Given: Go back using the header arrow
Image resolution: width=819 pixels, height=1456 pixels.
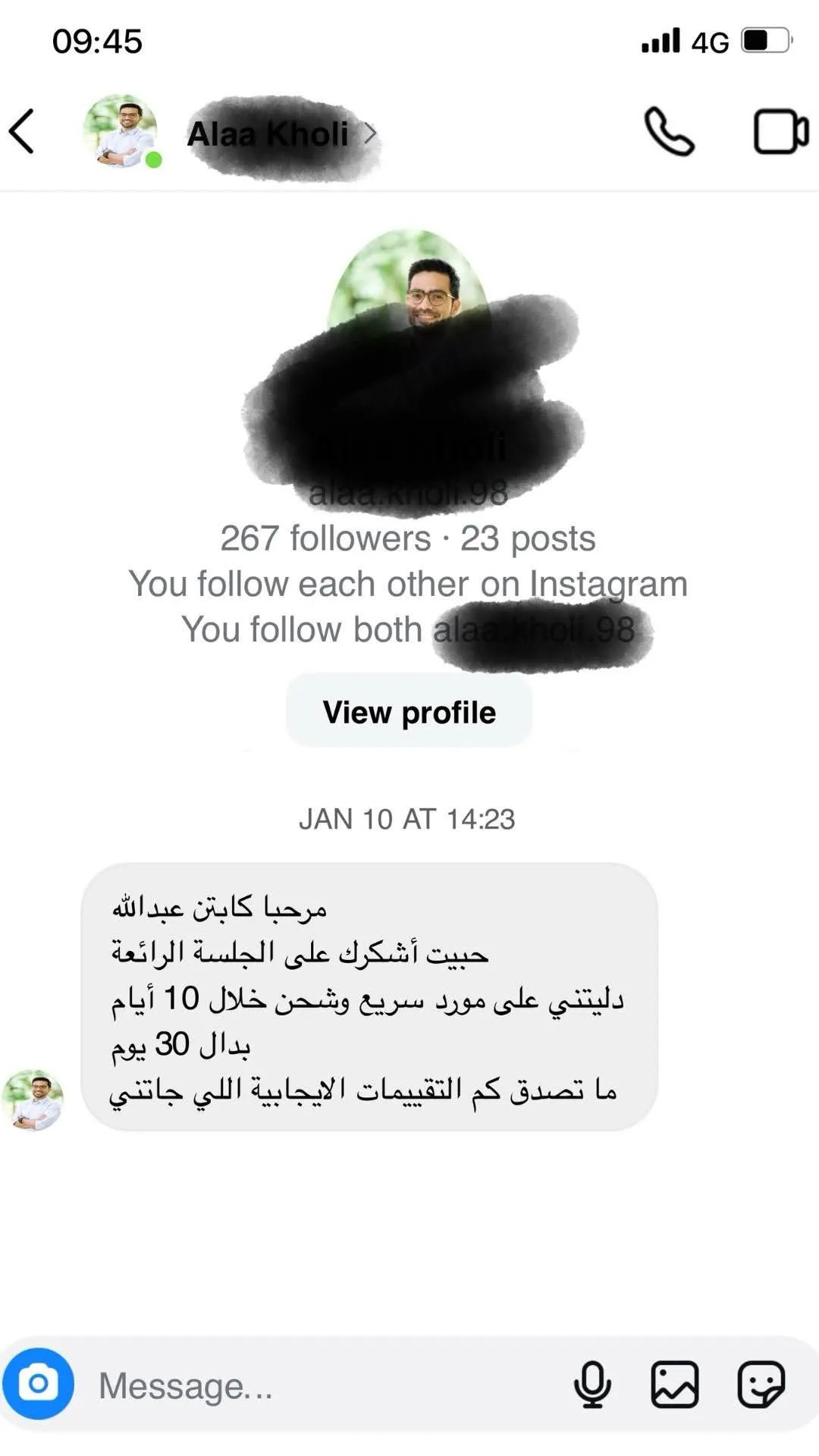Looking at the screenshot, I should [x=22, y=131].
